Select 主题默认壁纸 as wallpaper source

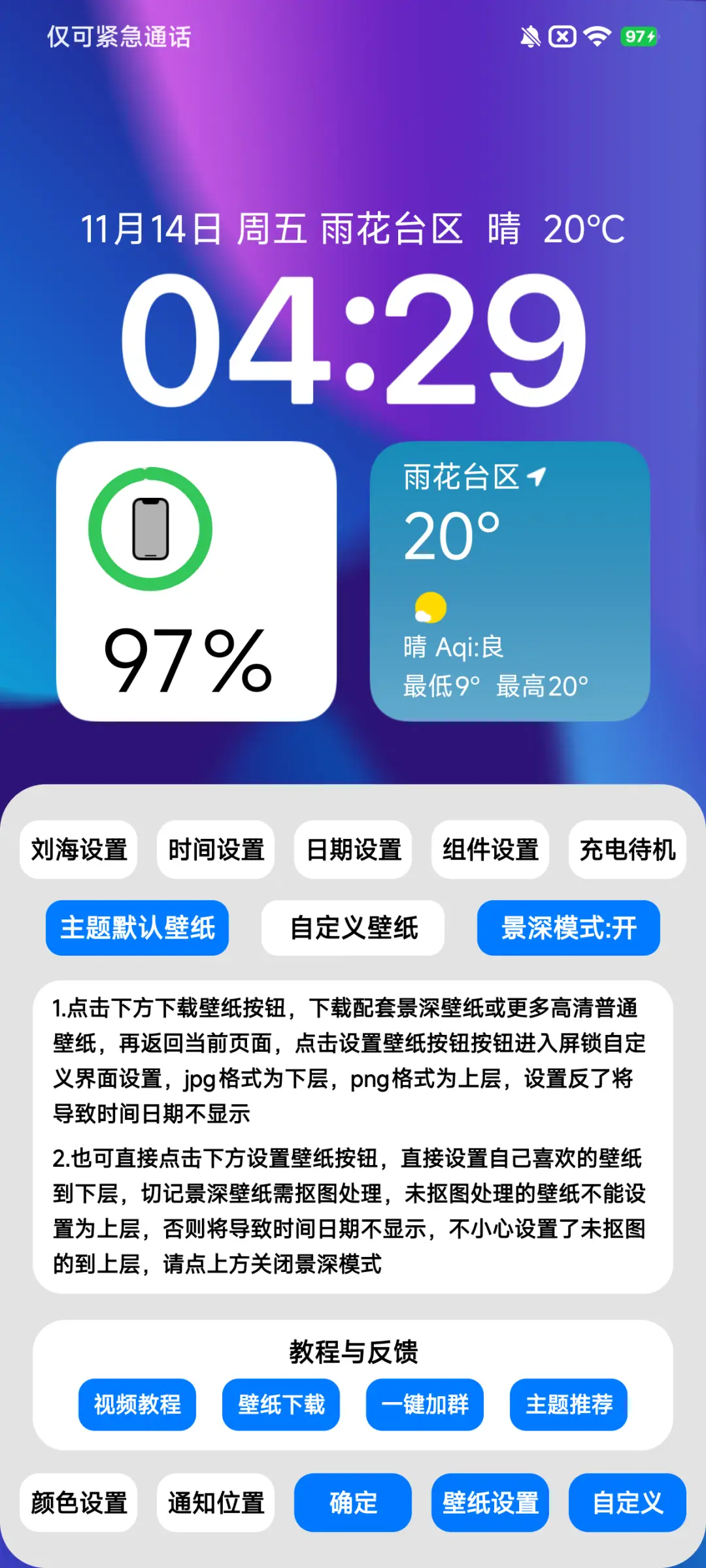pyautogui.click(x=137, y=928)
